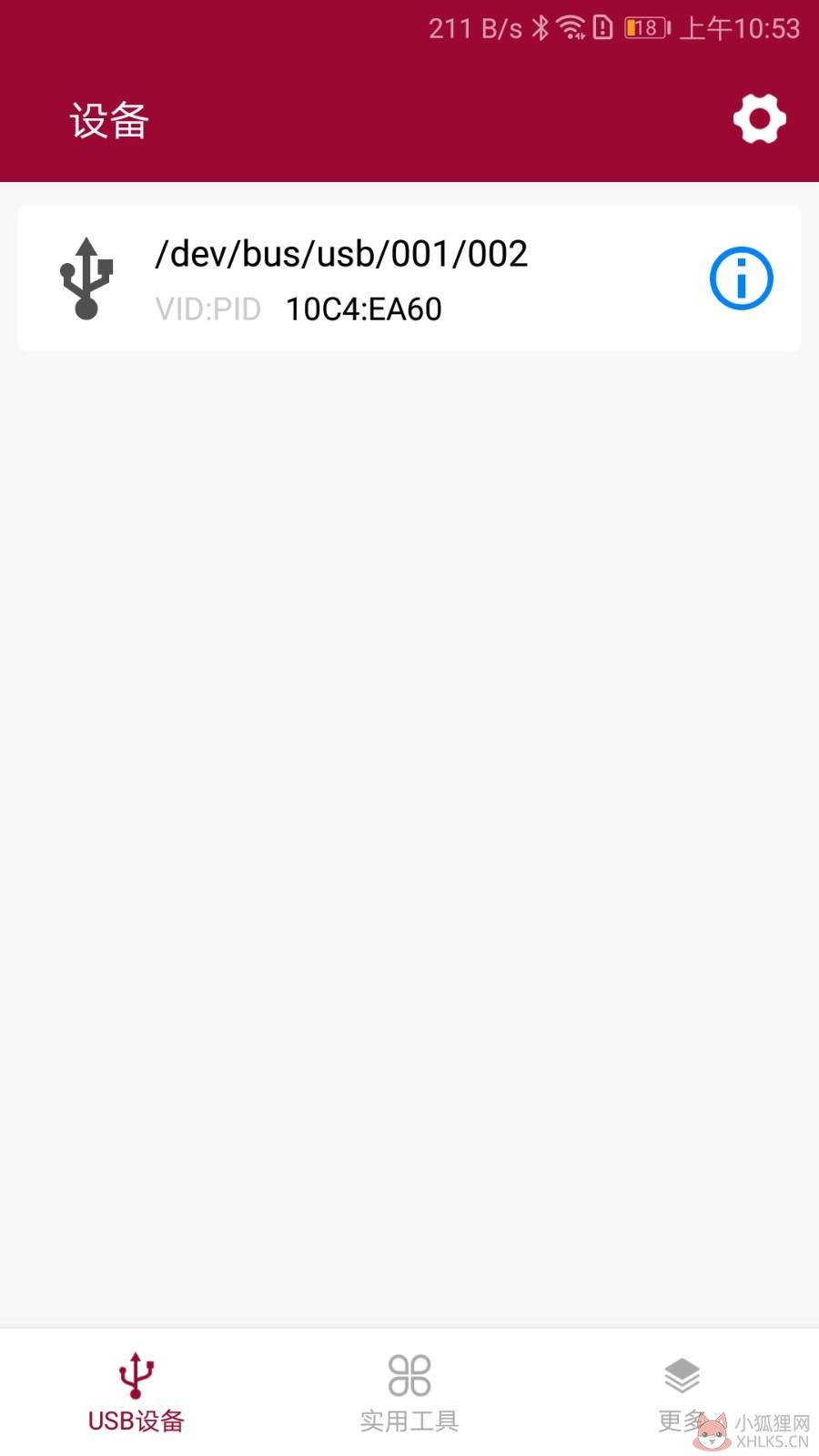Switch to the 更多 tab

[x=682, y=1392]
